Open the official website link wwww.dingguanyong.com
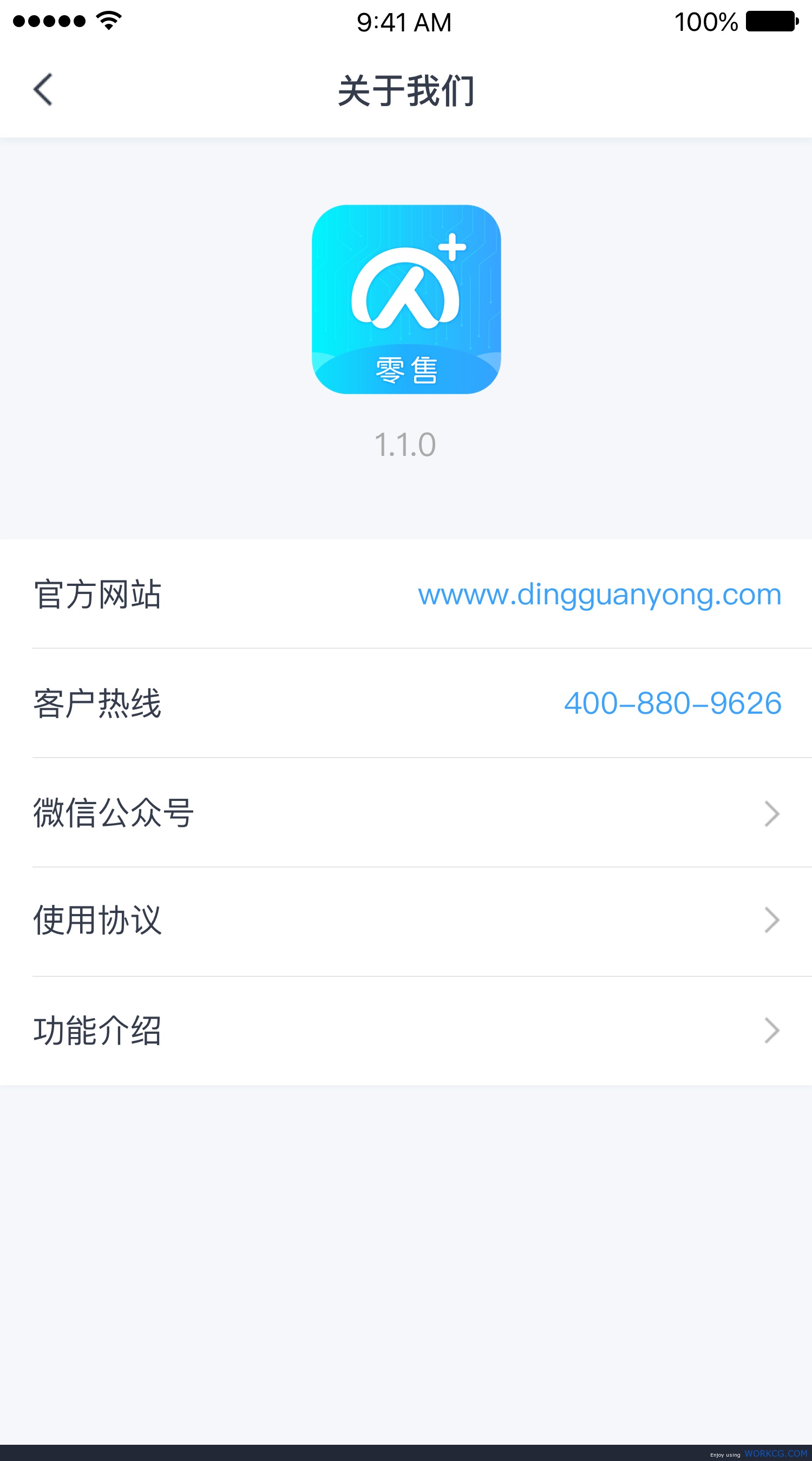Screen dimensions: 812x1461 coord(599,595)
